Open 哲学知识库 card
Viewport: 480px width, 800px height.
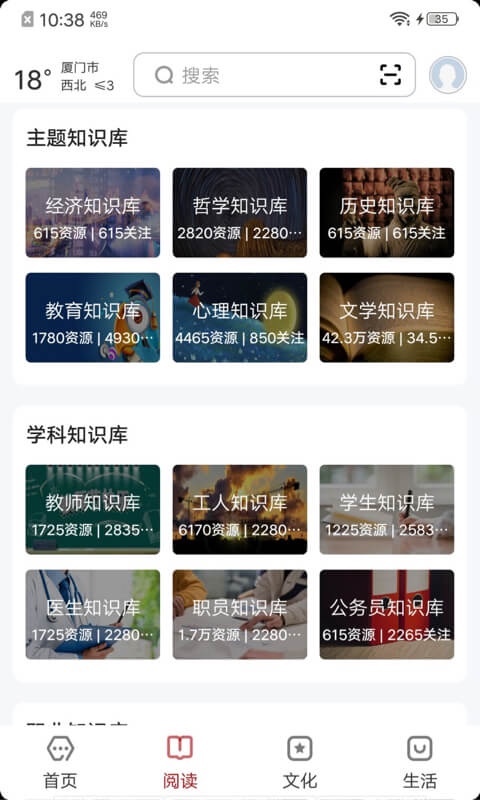point(240,212)
